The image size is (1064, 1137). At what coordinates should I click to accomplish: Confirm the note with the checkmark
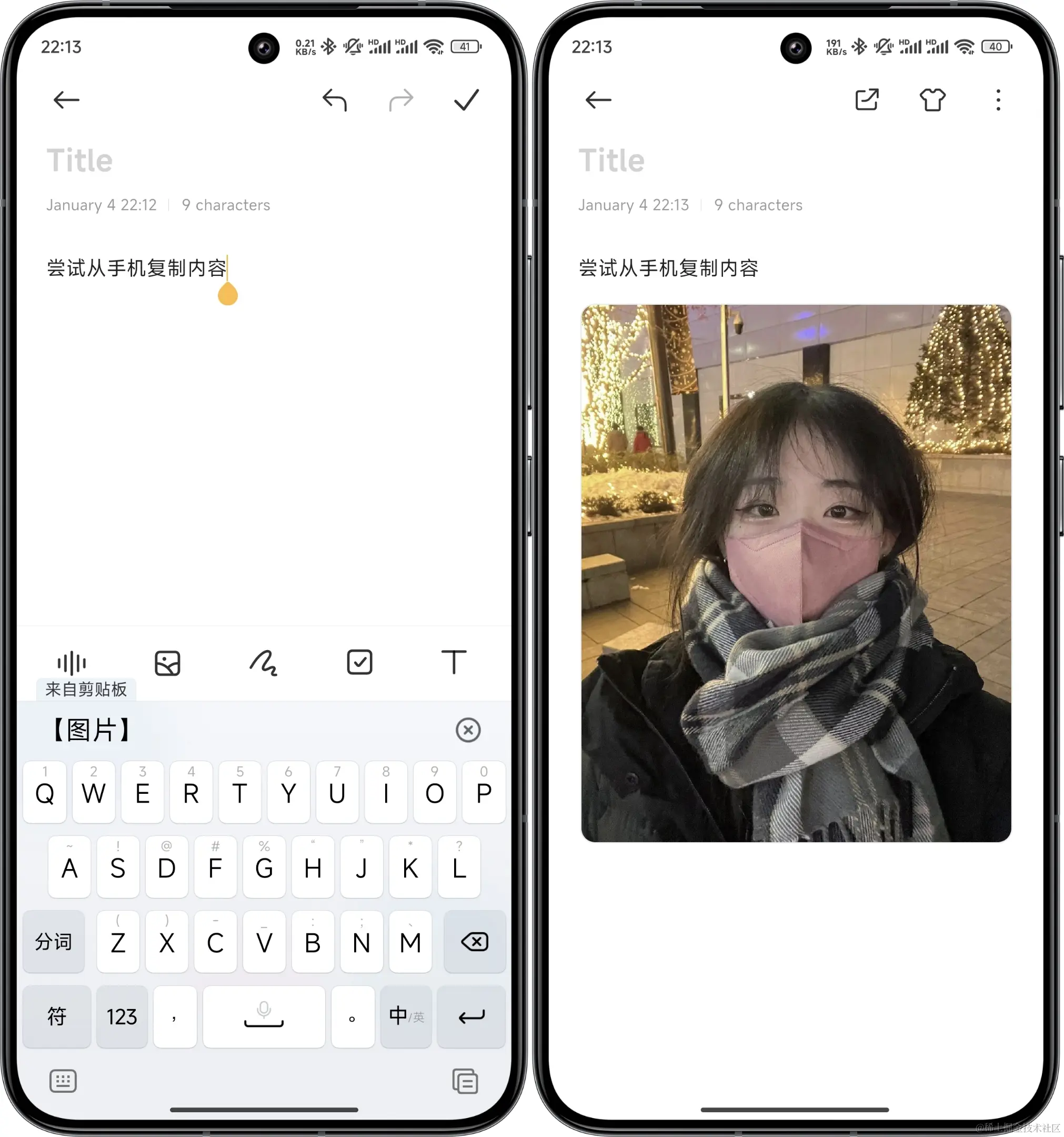(466, 100)
